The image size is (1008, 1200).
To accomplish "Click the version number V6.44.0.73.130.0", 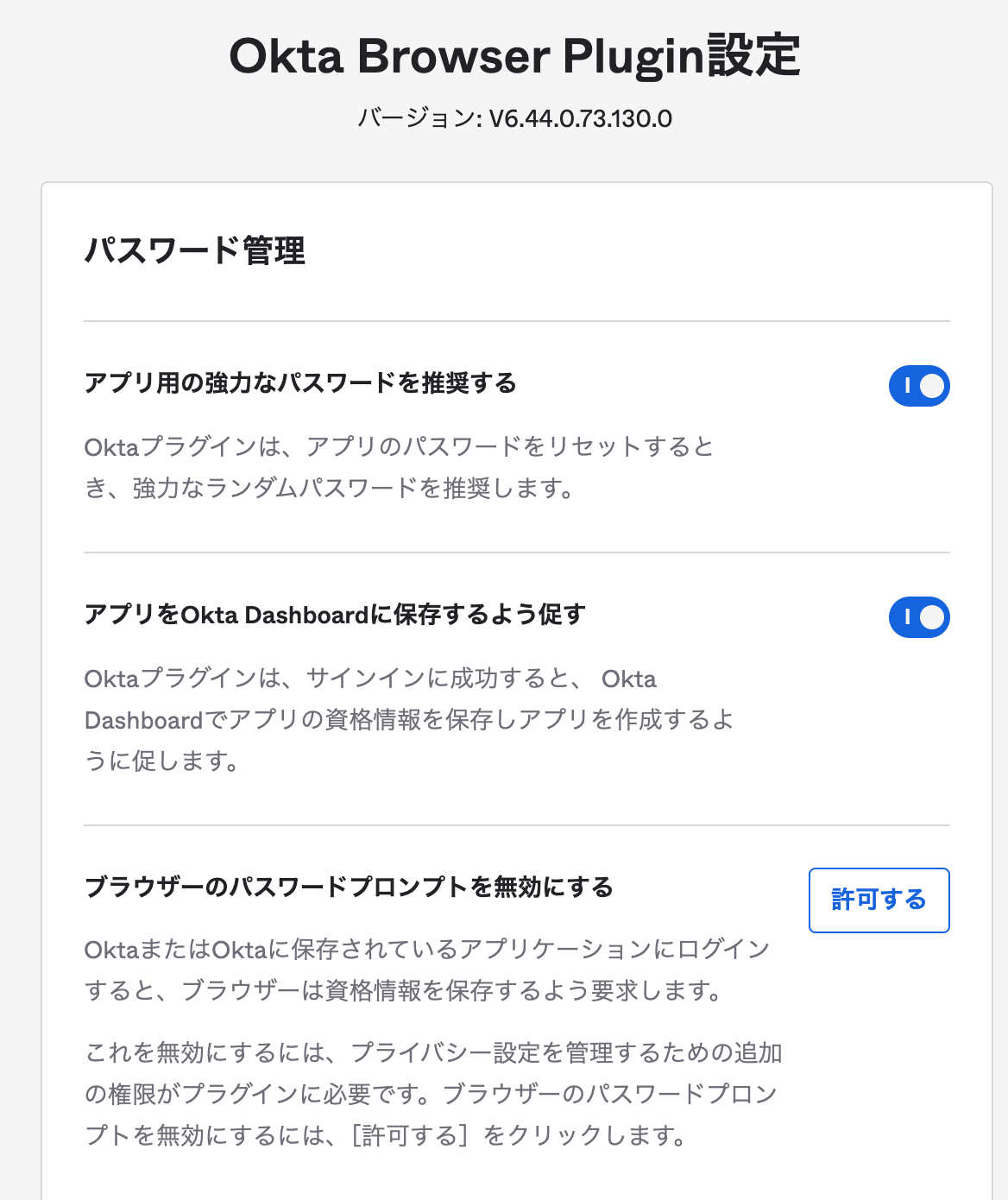I will coord(515,119).
